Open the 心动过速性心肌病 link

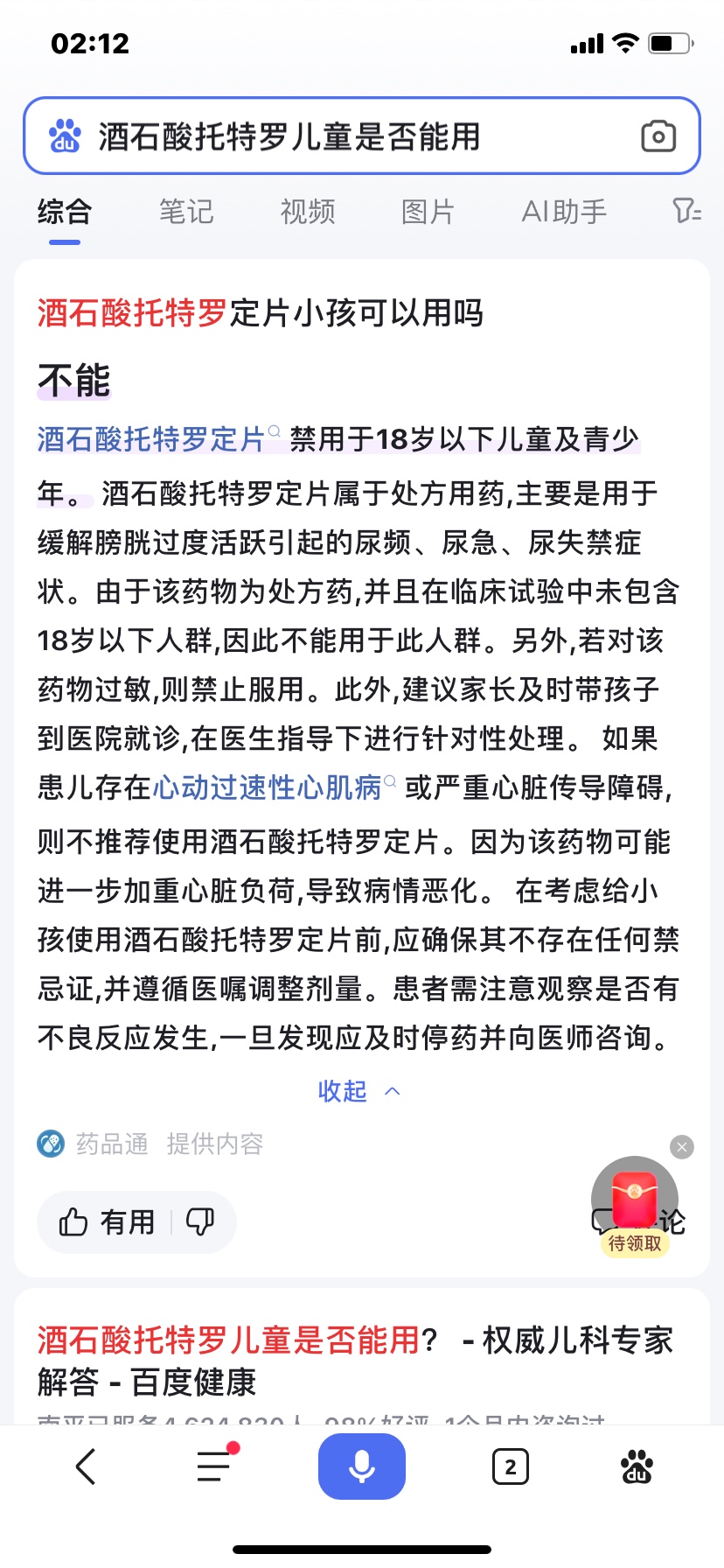(x=268, y=787)
